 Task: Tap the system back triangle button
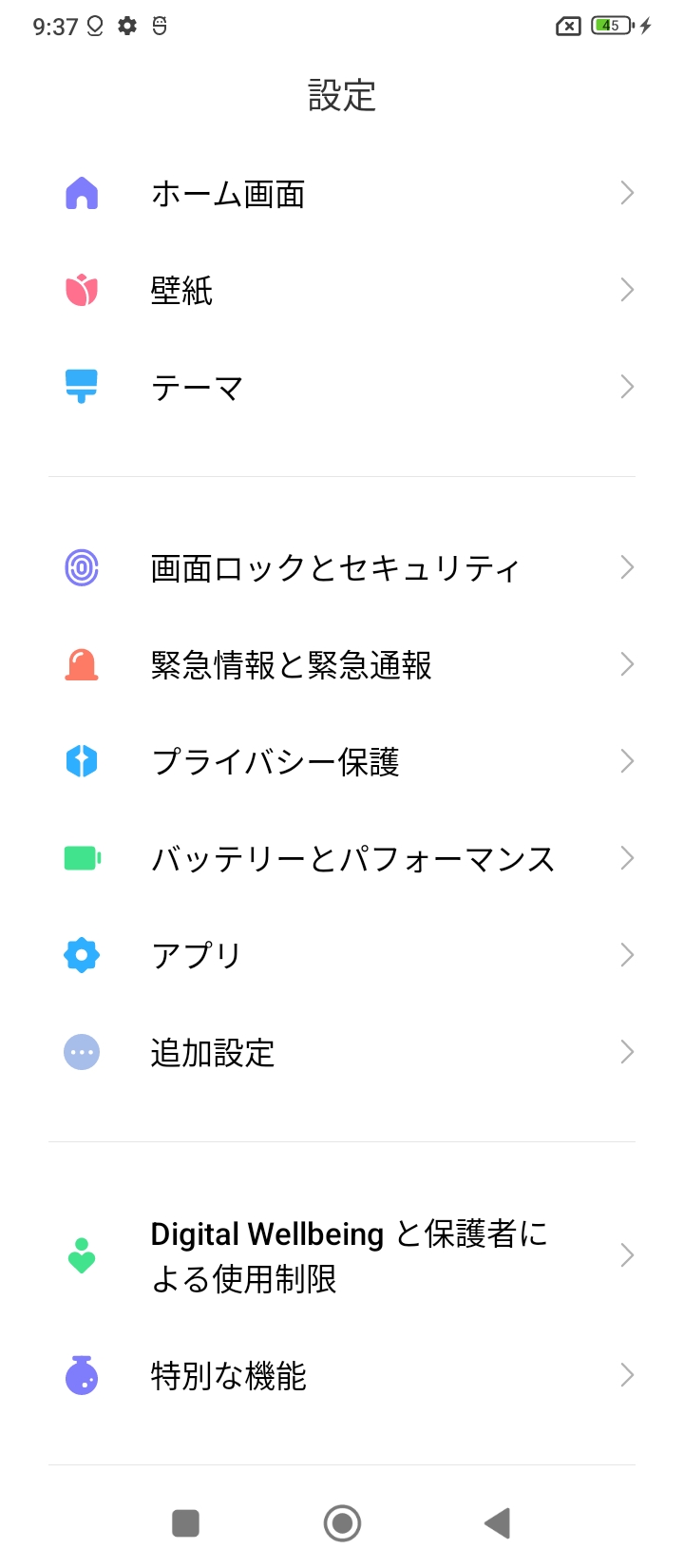click(x=498, y=1523)
